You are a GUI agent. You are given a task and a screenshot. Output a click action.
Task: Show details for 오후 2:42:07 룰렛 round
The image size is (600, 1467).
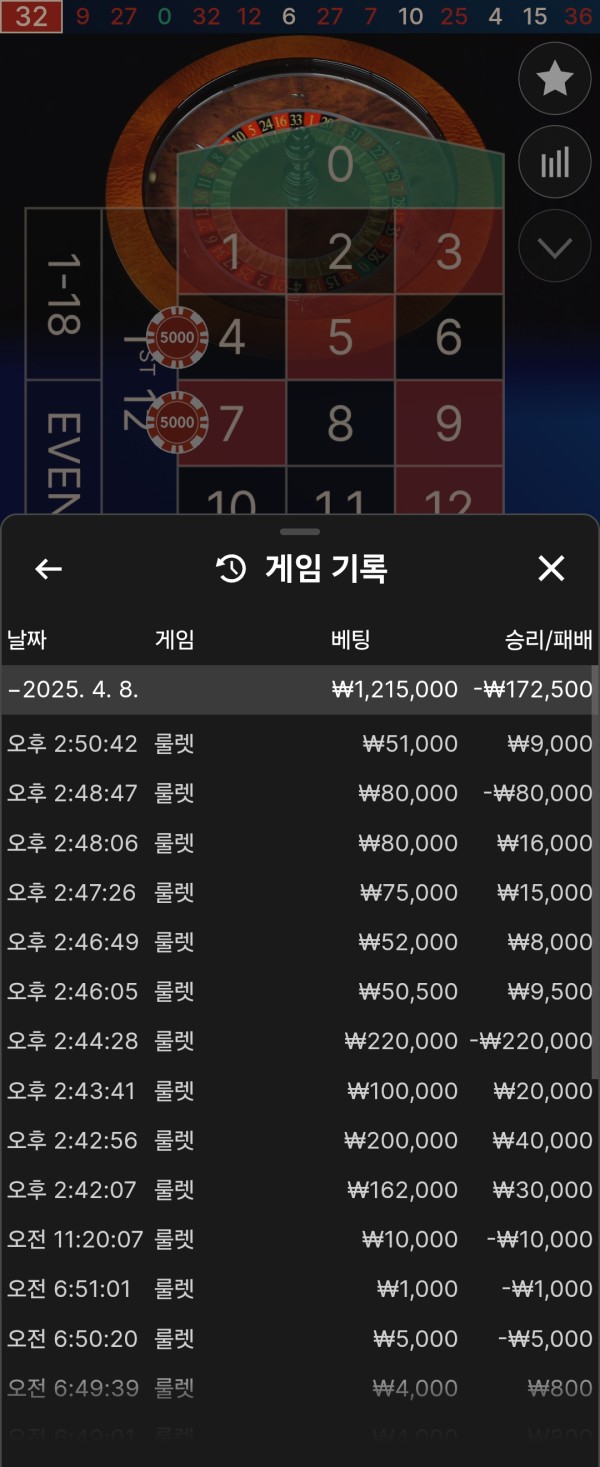[298, 1190]
